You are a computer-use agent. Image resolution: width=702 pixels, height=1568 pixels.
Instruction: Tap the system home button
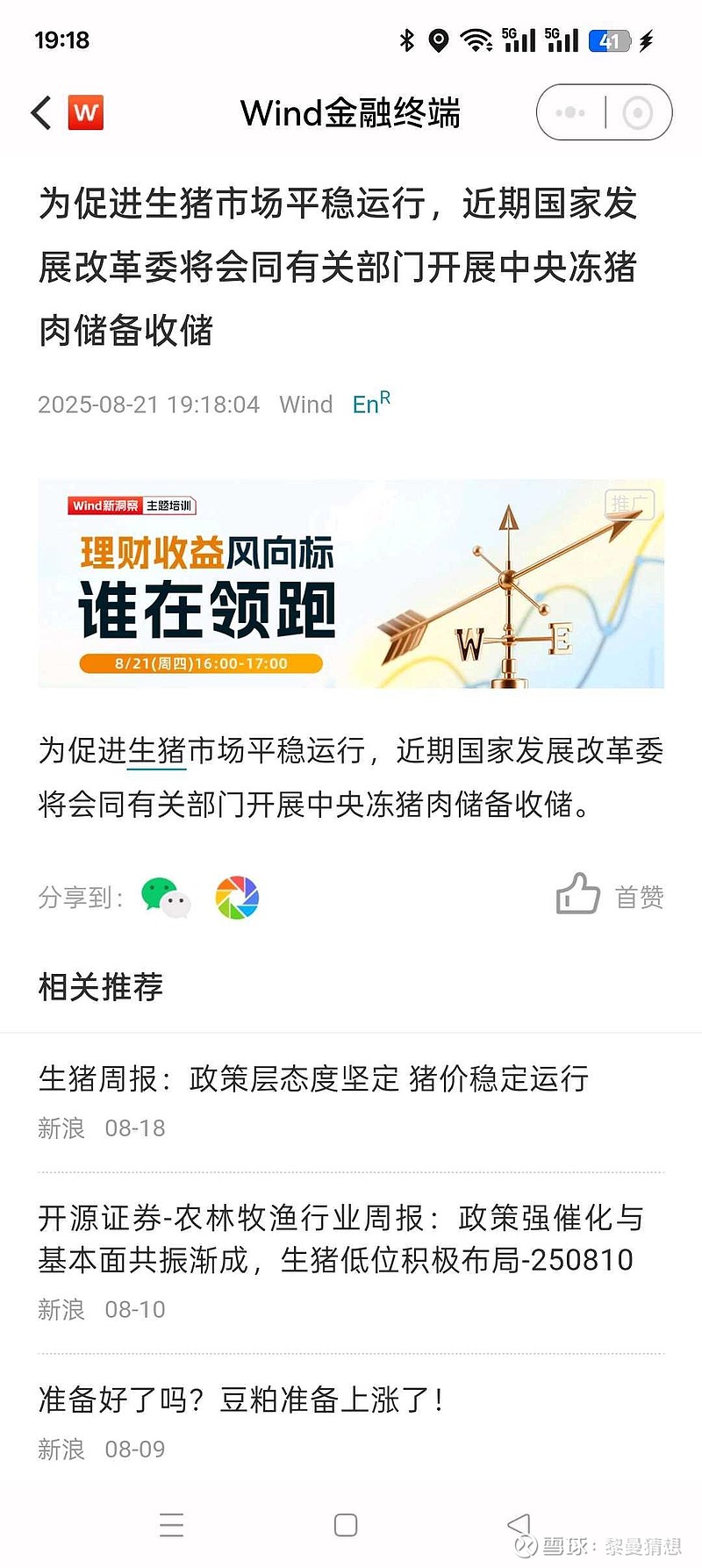346,1525
